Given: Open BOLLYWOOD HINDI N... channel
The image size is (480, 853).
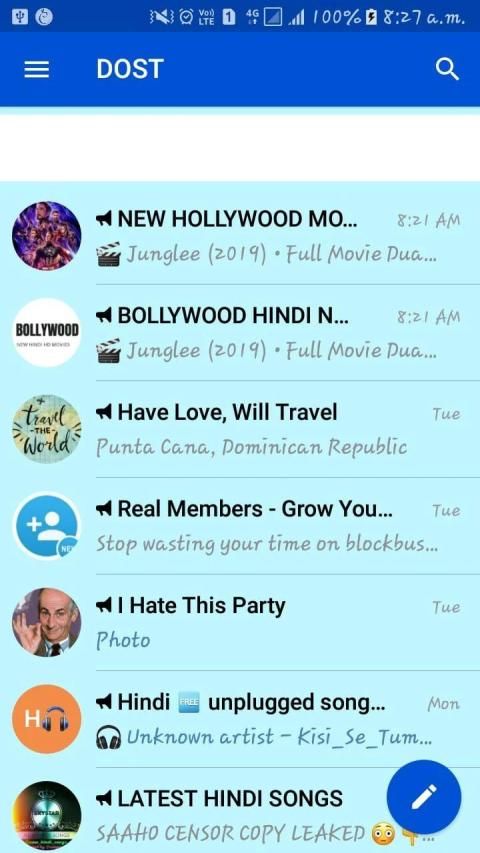Looking at the screenshot, I should click(240, 332).
